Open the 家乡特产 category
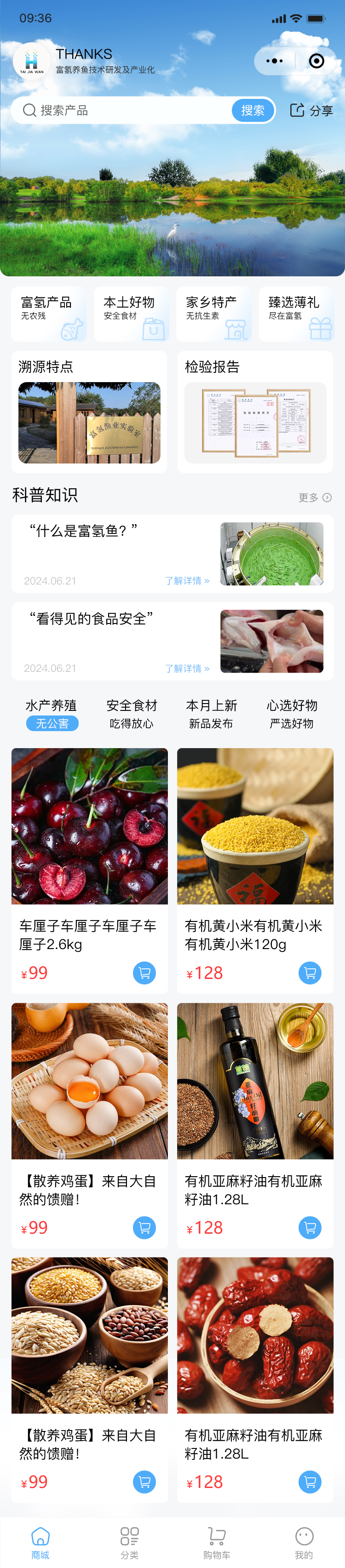The height and width of the screenshot is (1568, 345). click(x=213, y=314)
